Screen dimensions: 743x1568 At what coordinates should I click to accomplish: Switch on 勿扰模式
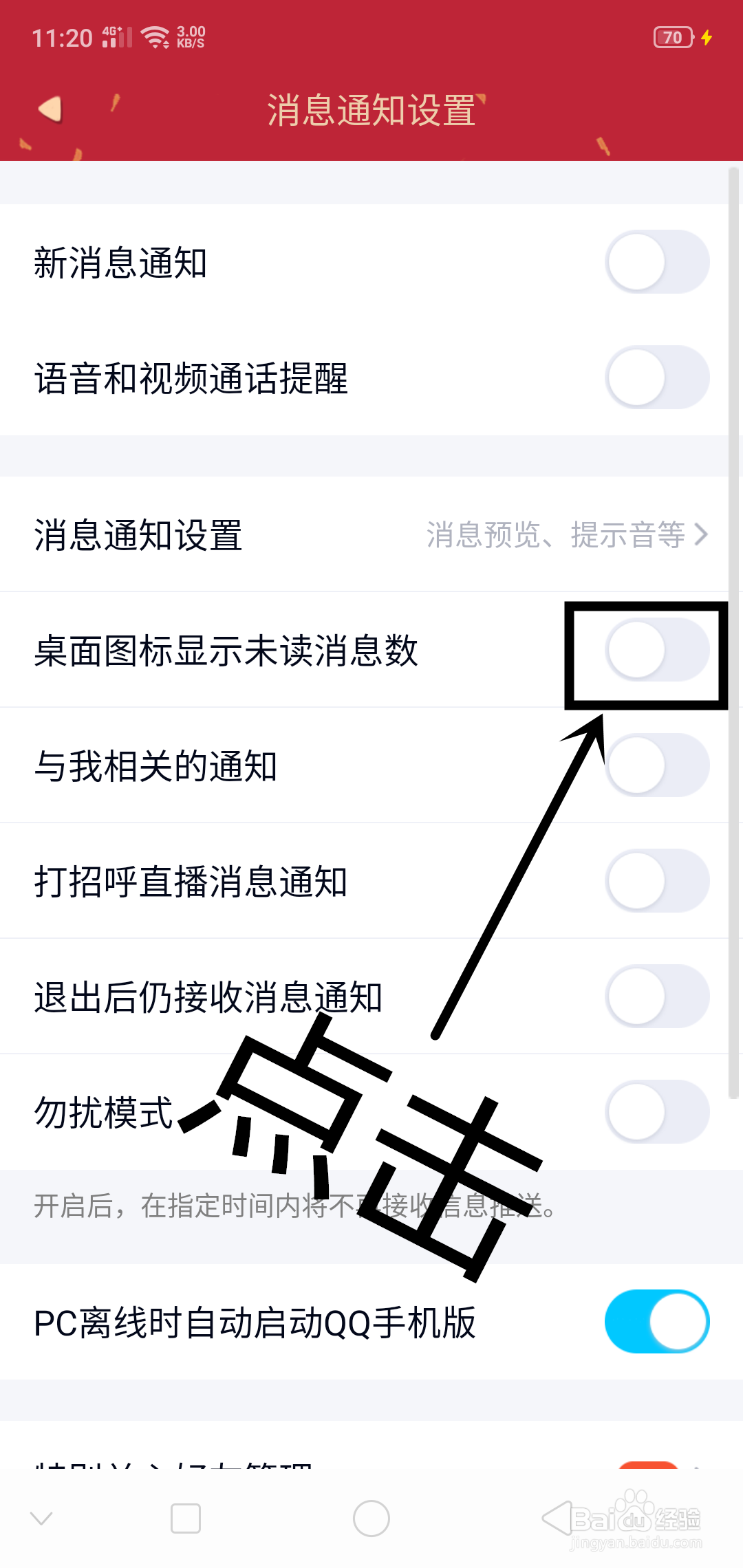tap(656, 1111)
